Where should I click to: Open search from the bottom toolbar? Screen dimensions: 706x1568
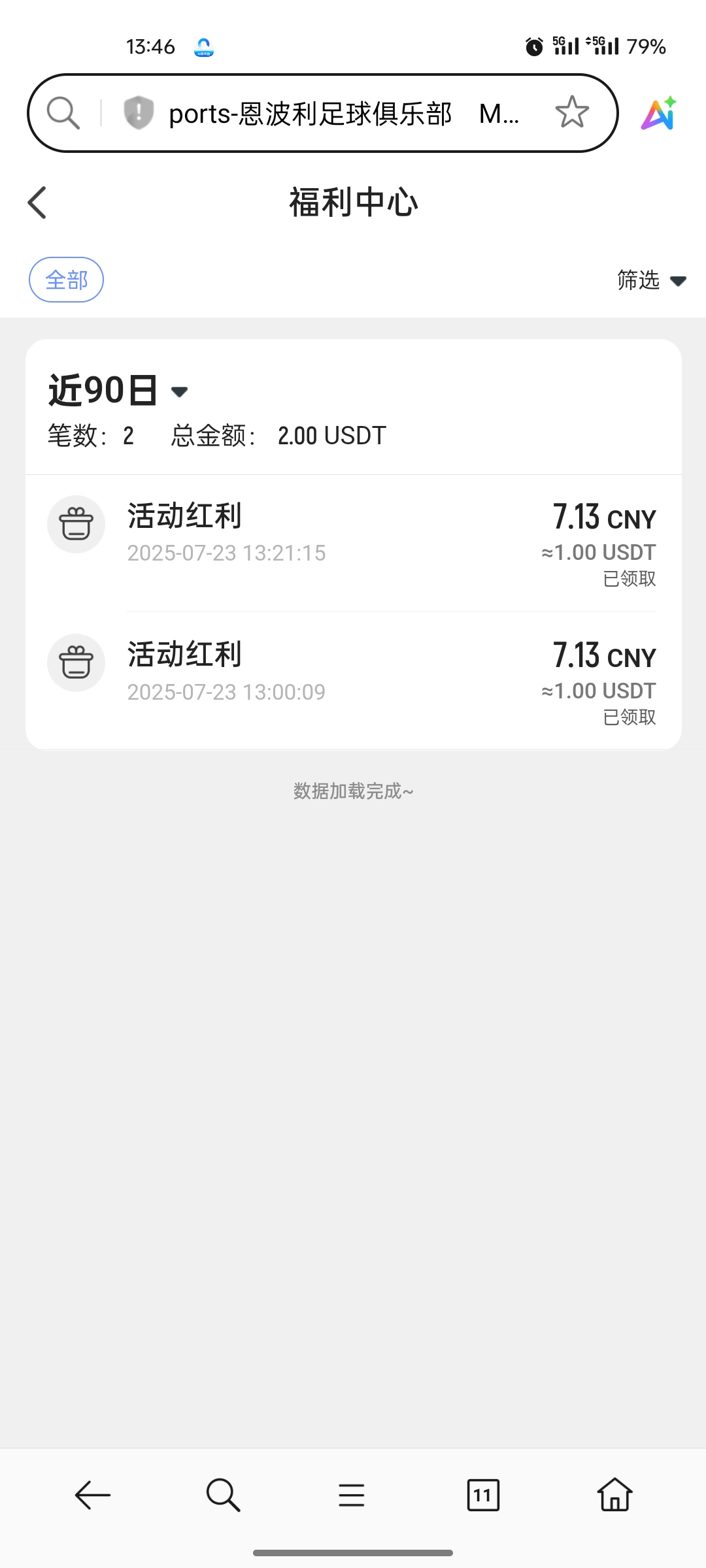click(223, 1495)
